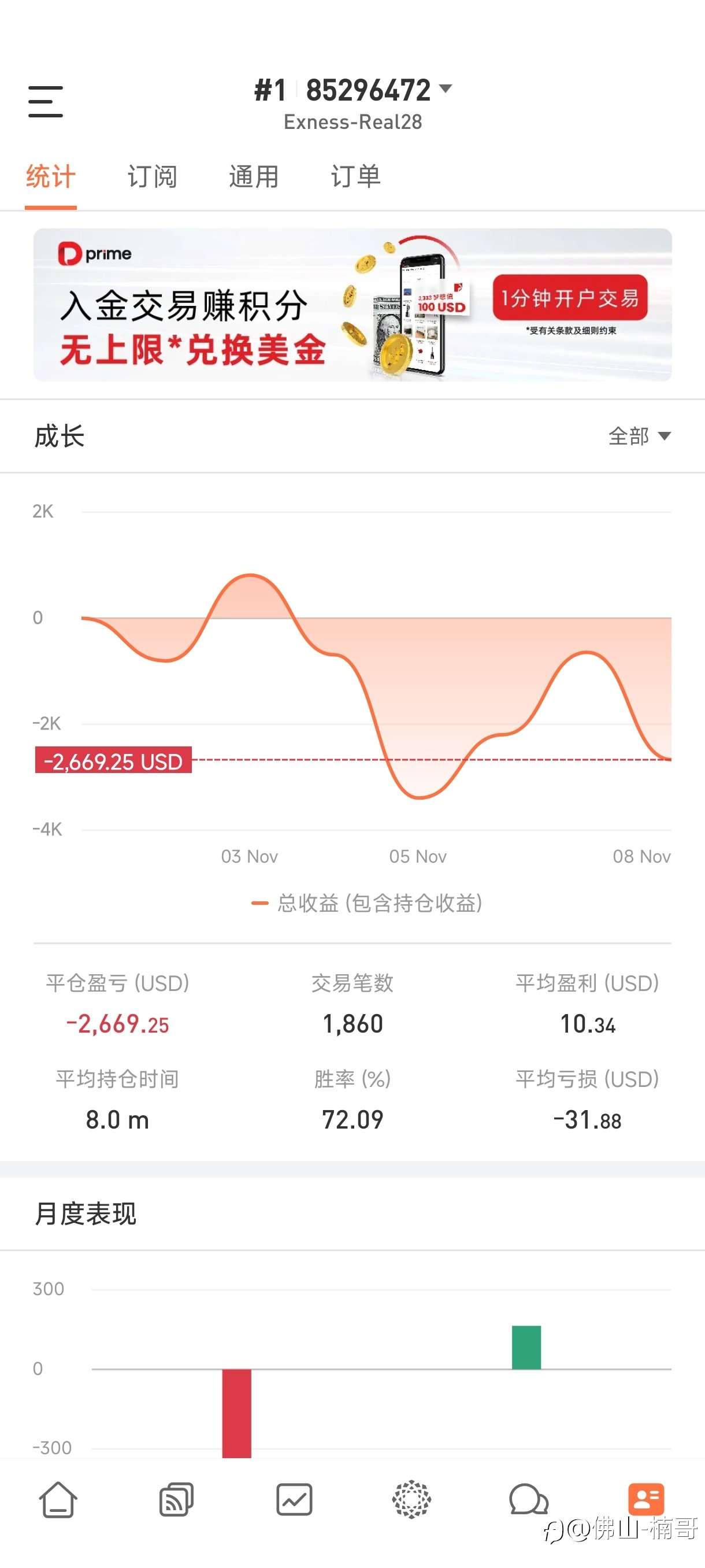Expand the account dropdown next to 85296472
Screen dimensions: 705x1568
coord(447,89)
